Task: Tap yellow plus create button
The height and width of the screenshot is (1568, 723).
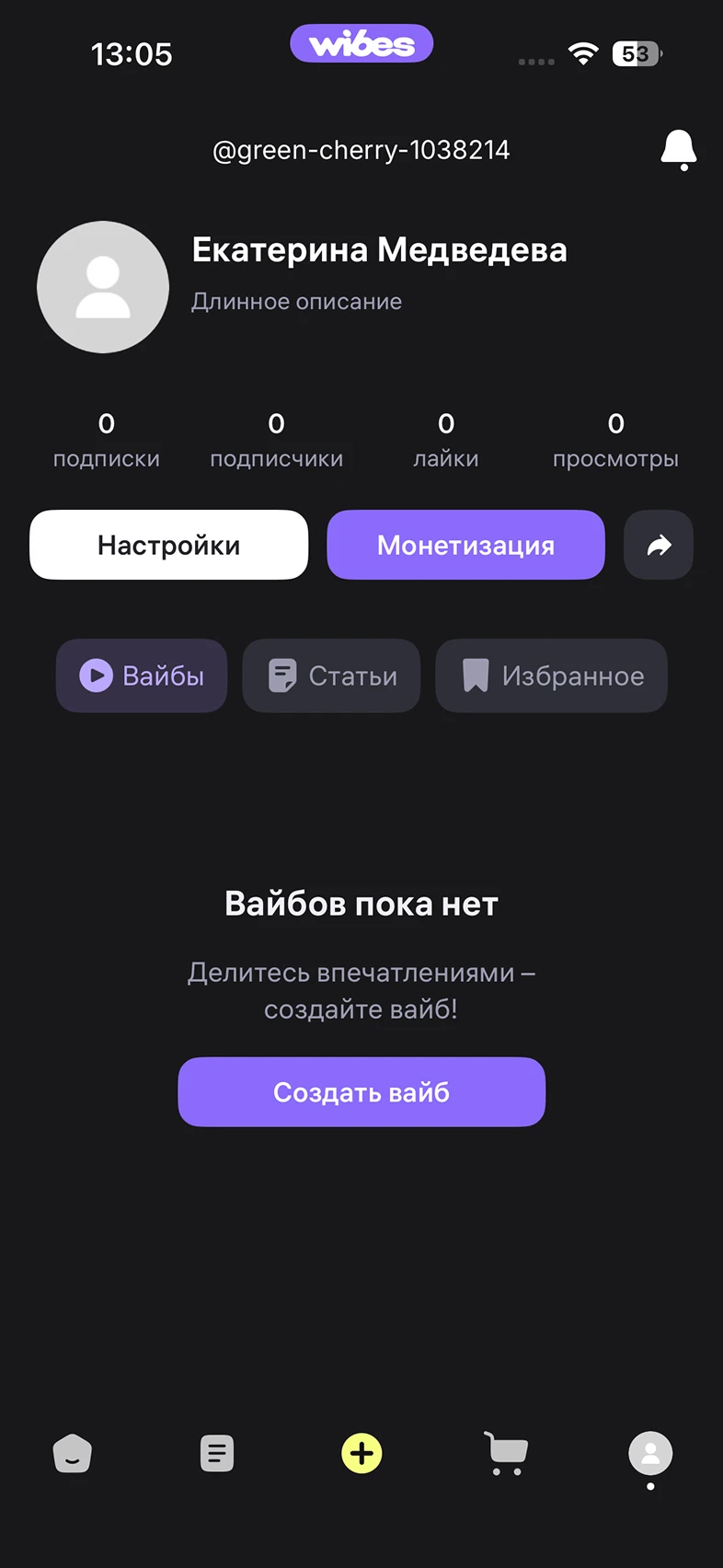Action: coord(361,1454)
